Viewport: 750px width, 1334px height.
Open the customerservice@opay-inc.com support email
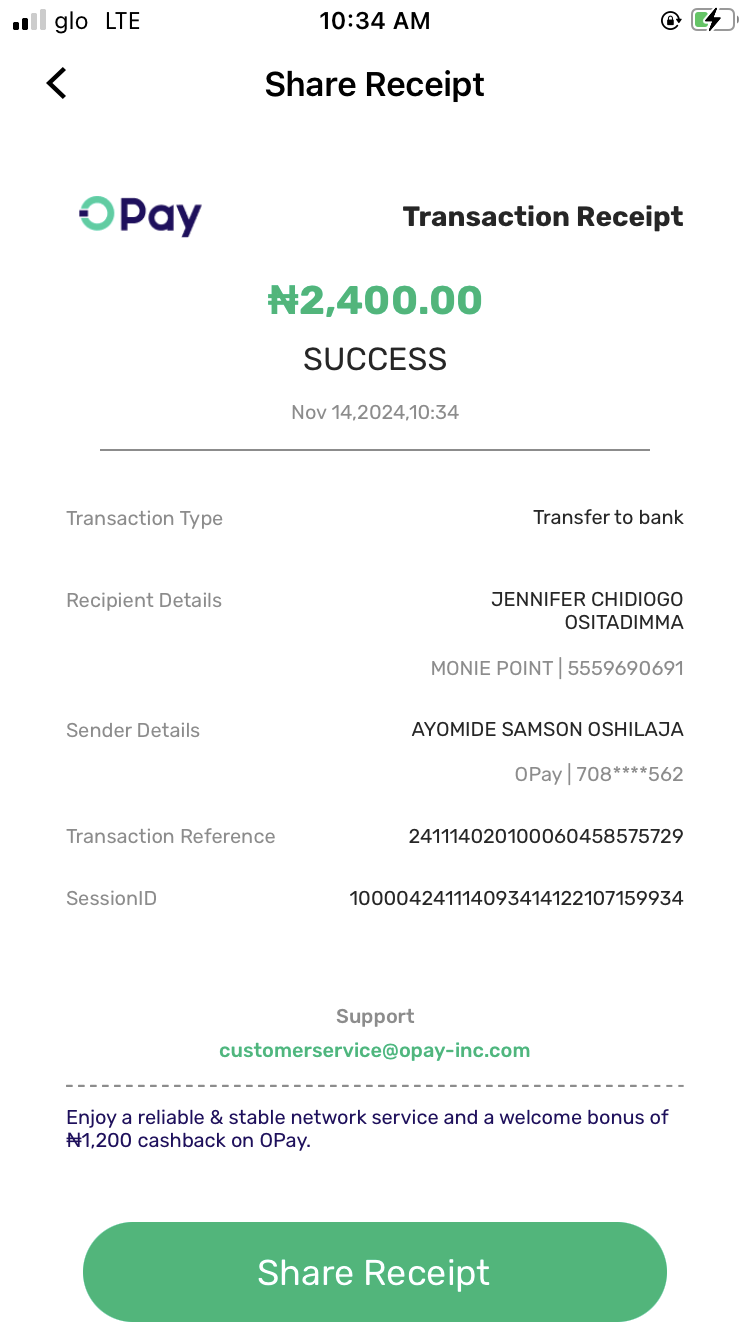[x=375, y=1050]
